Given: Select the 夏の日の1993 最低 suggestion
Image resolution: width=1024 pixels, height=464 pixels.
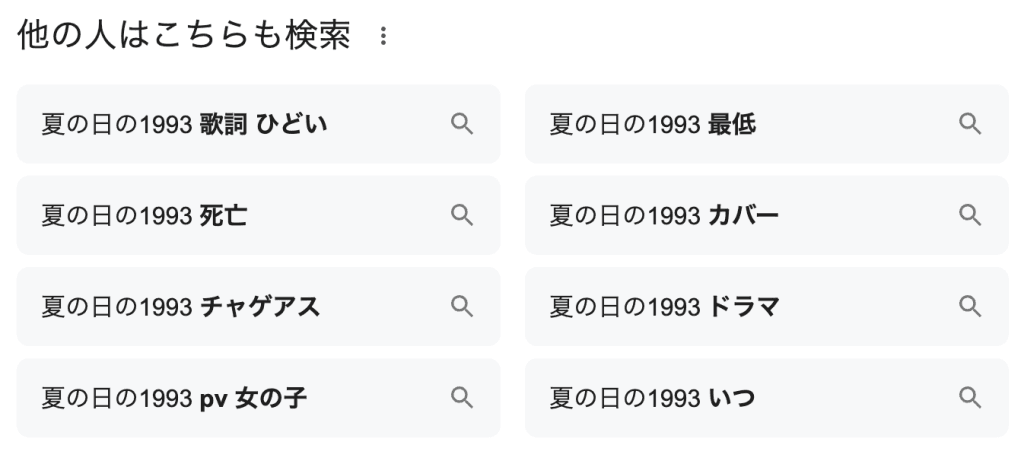Looking at the screenshot, I should (766, 124).
